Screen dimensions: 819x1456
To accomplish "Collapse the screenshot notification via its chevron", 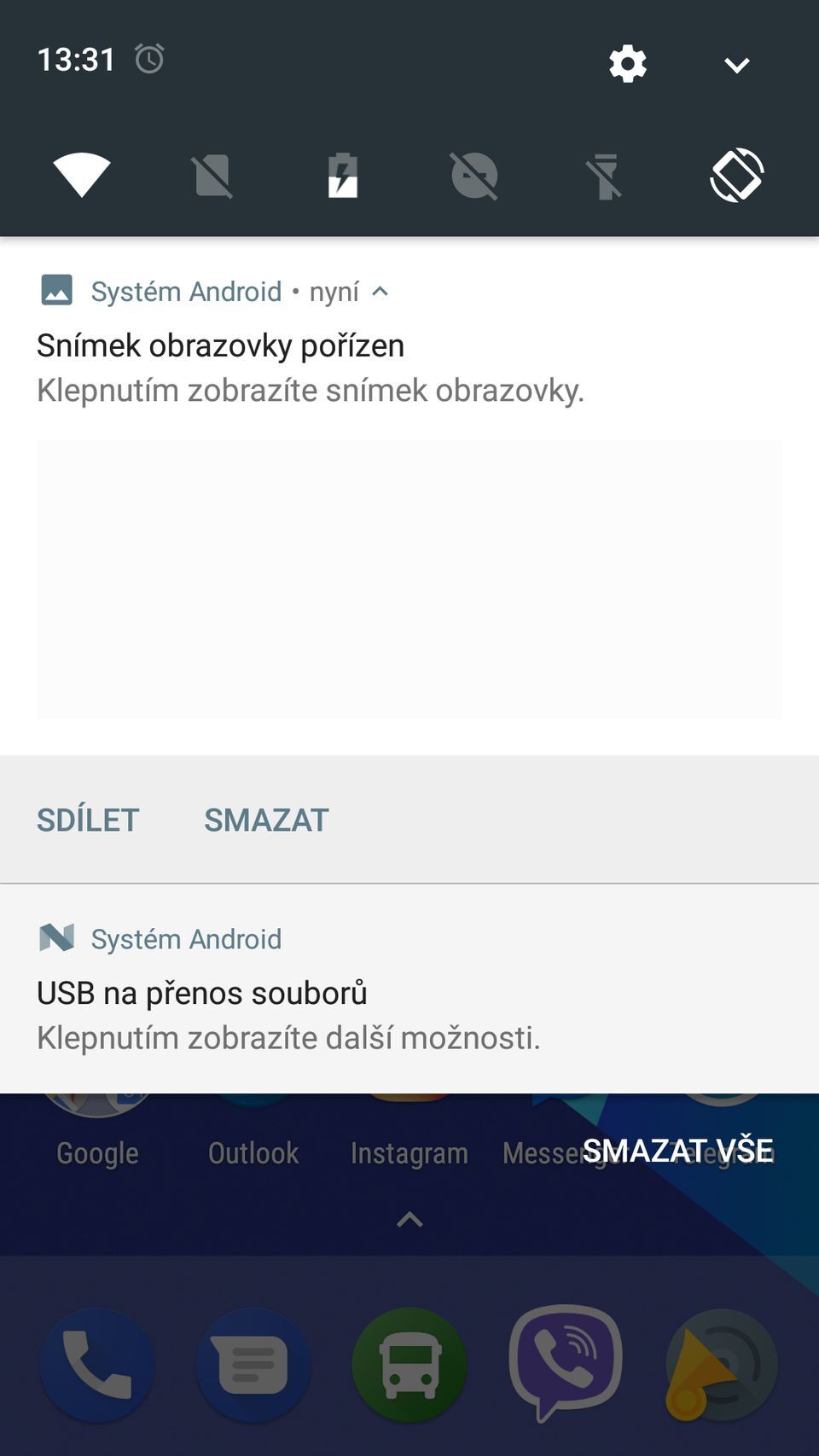I will (379, 291).
